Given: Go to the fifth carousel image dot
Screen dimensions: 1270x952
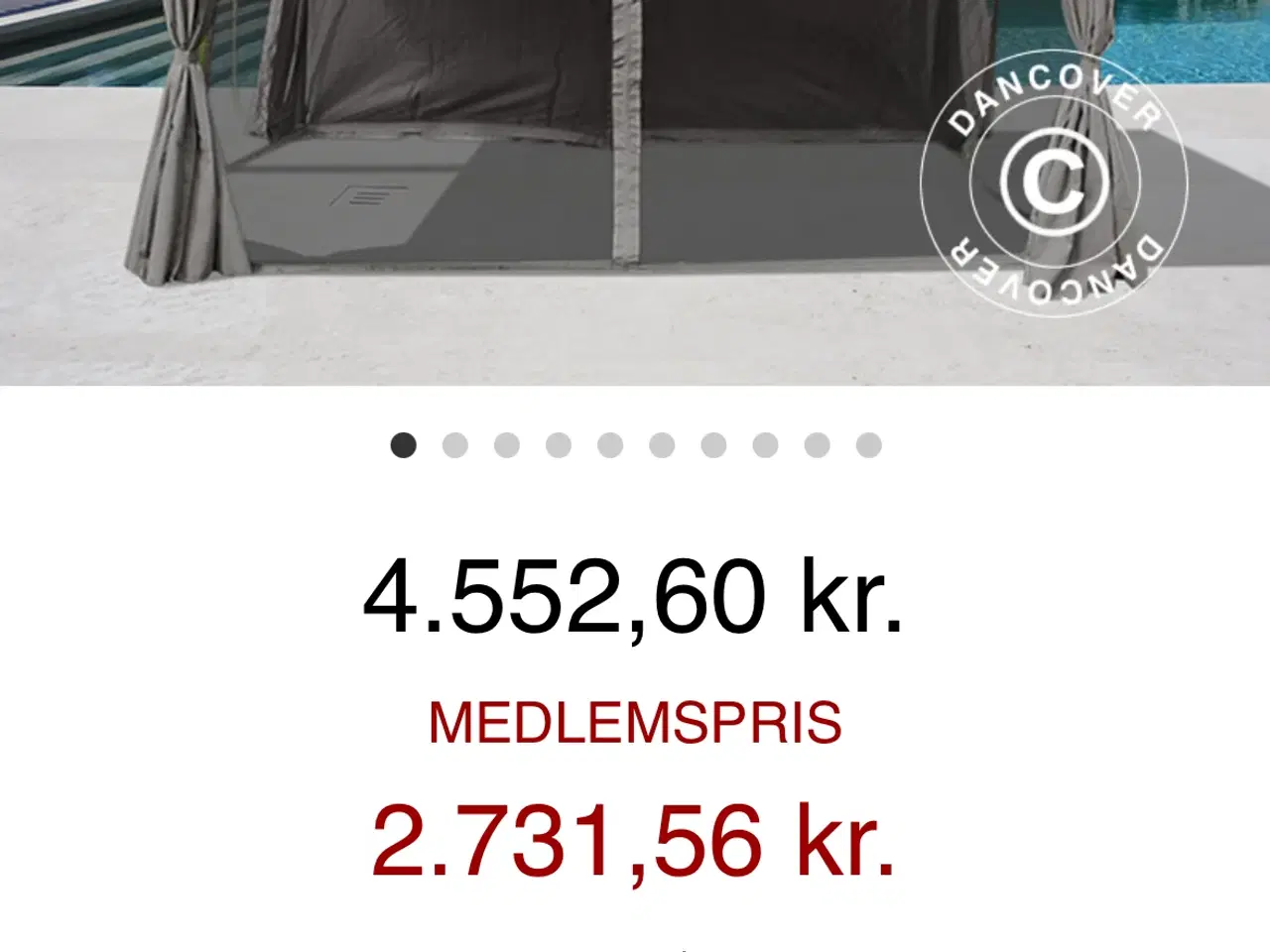Looking at the screenshot, I should (610, 445).
